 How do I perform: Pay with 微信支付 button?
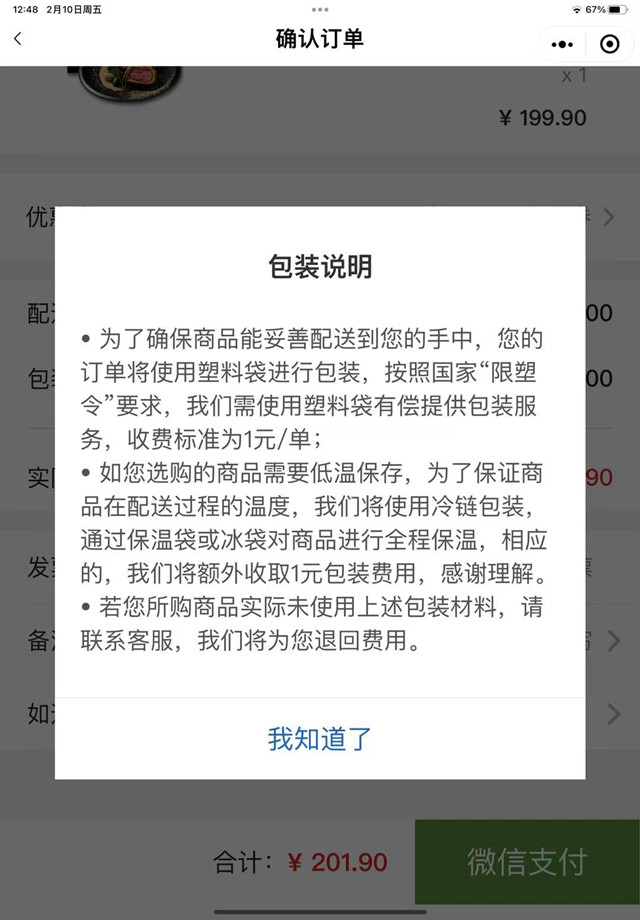coord(527,862)
